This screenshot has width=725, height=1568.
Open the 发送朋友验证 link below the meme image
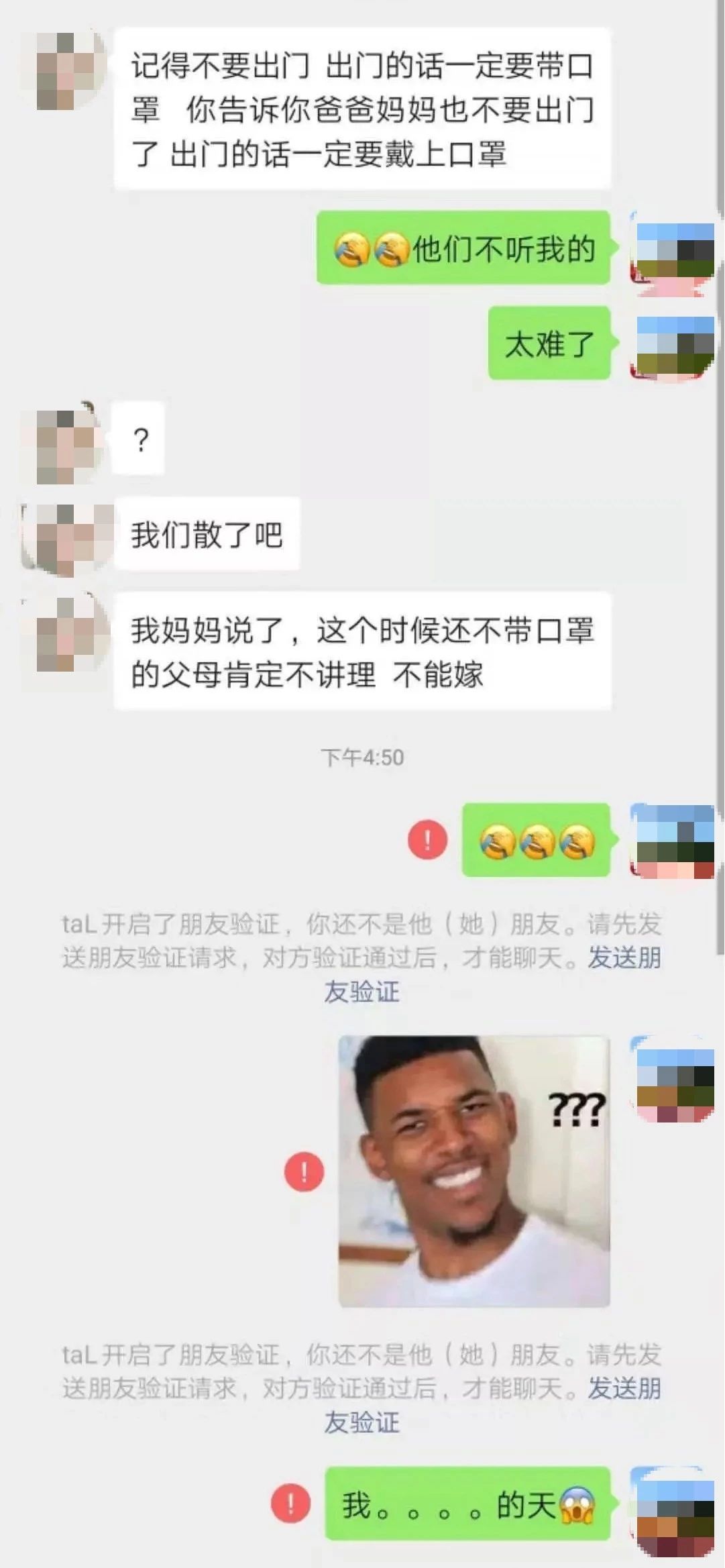pos(625,1388)
